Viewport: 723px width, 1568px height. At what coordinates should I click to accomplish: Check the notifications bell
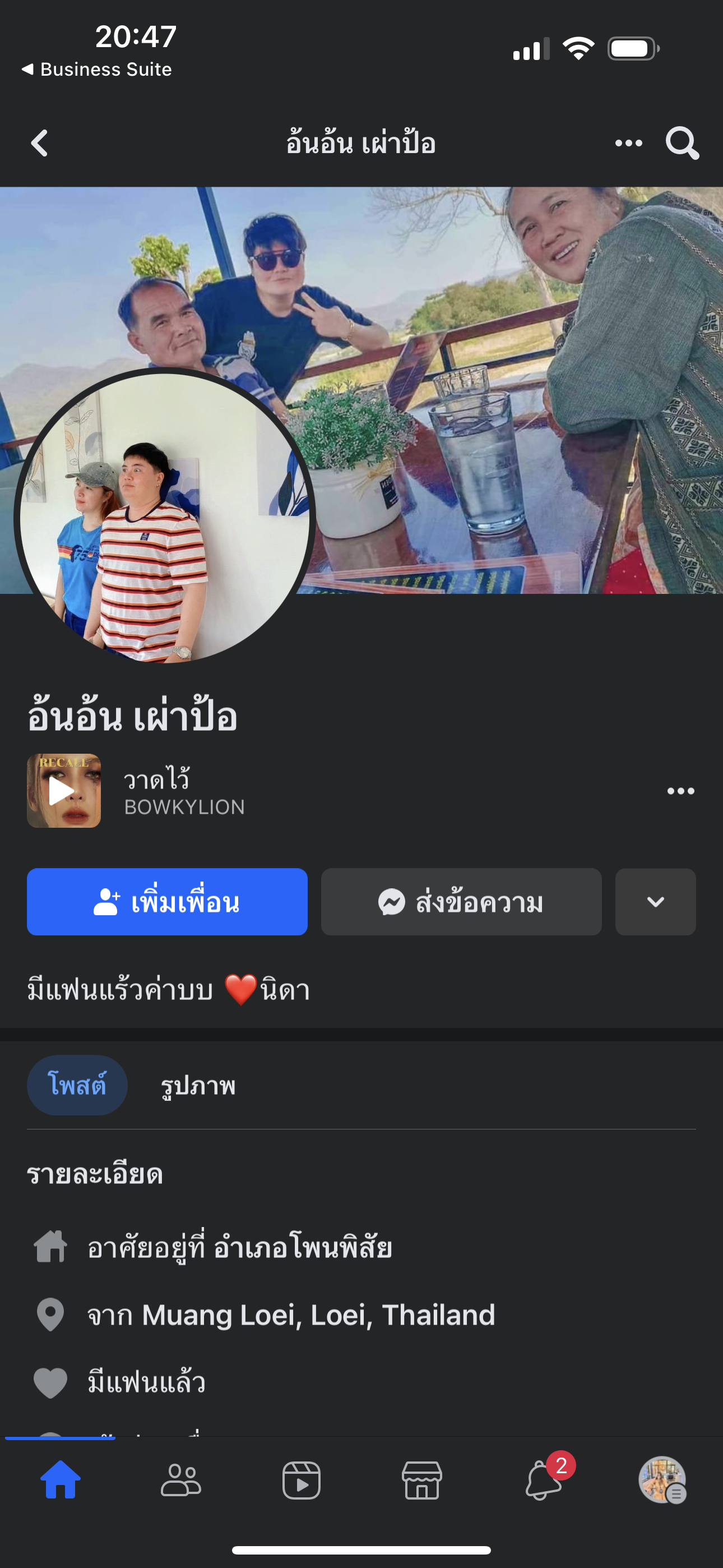(x=543, y=1480)
